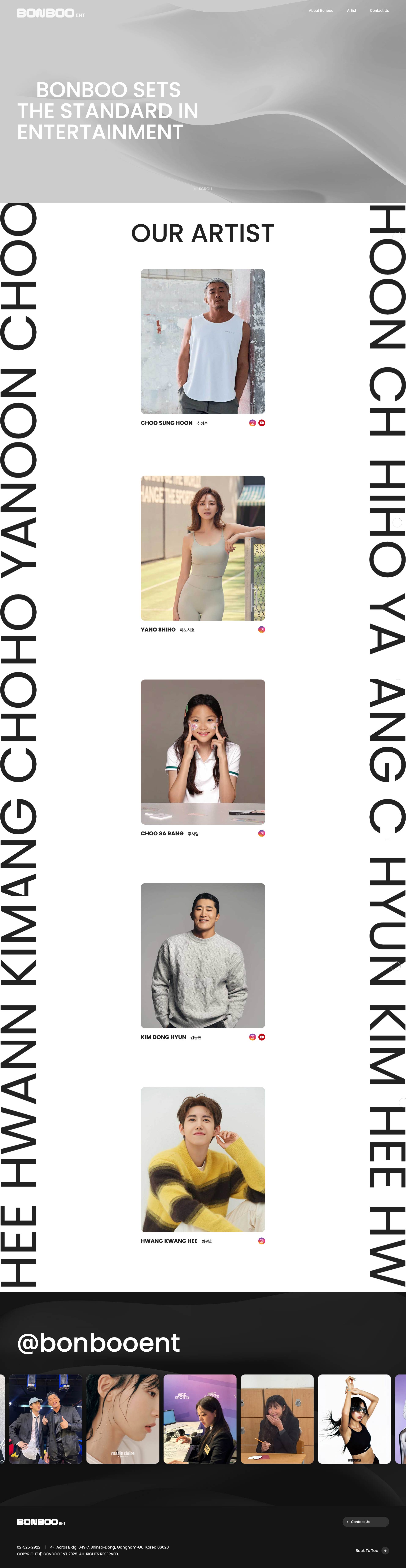Screen dimensions: 406x1568
Task: Visit Hwang Kwang Hee's Instagram
Action: (x=262, y=1241)
